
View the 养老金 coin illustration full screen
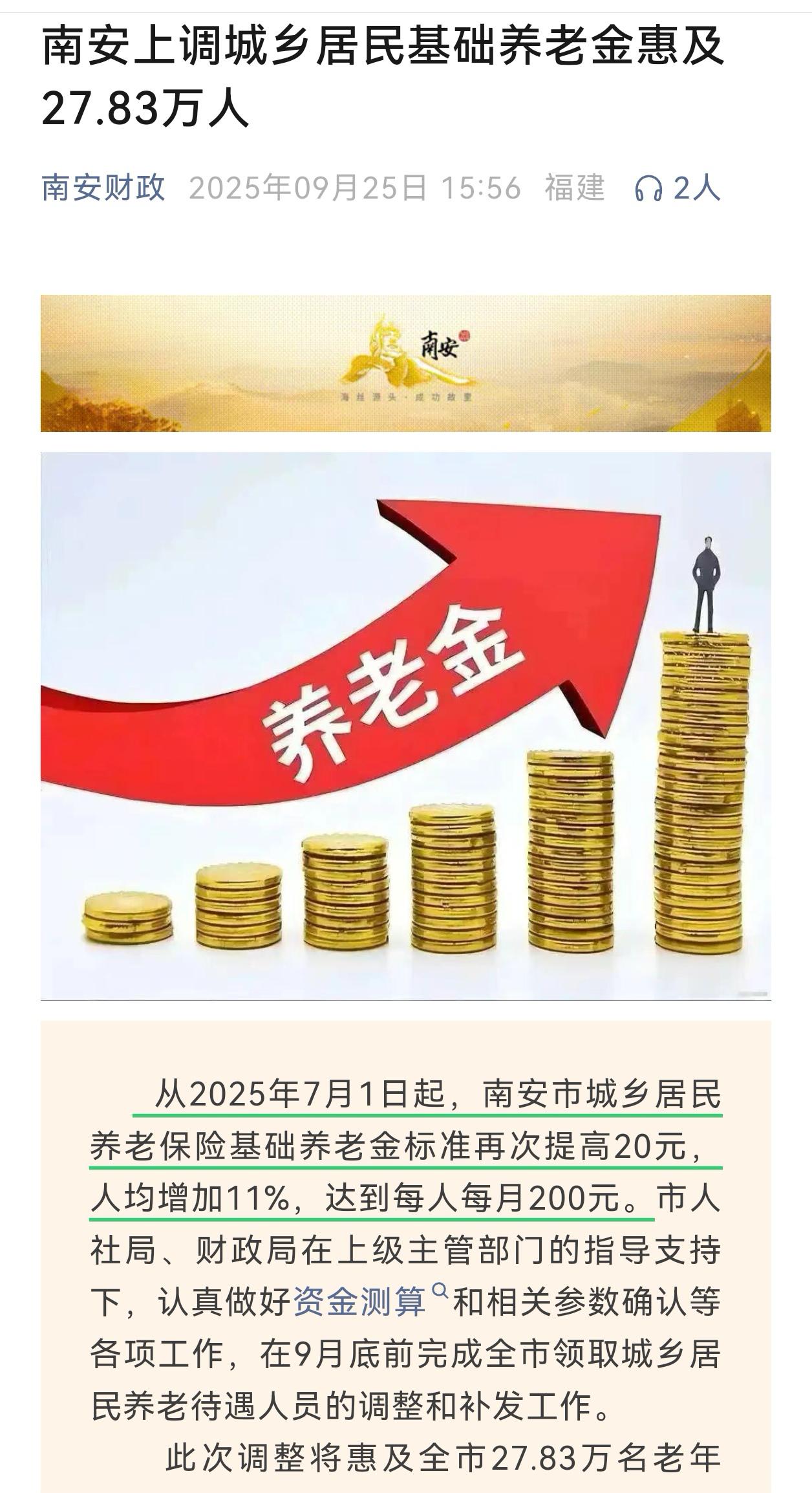click(405, 726)
